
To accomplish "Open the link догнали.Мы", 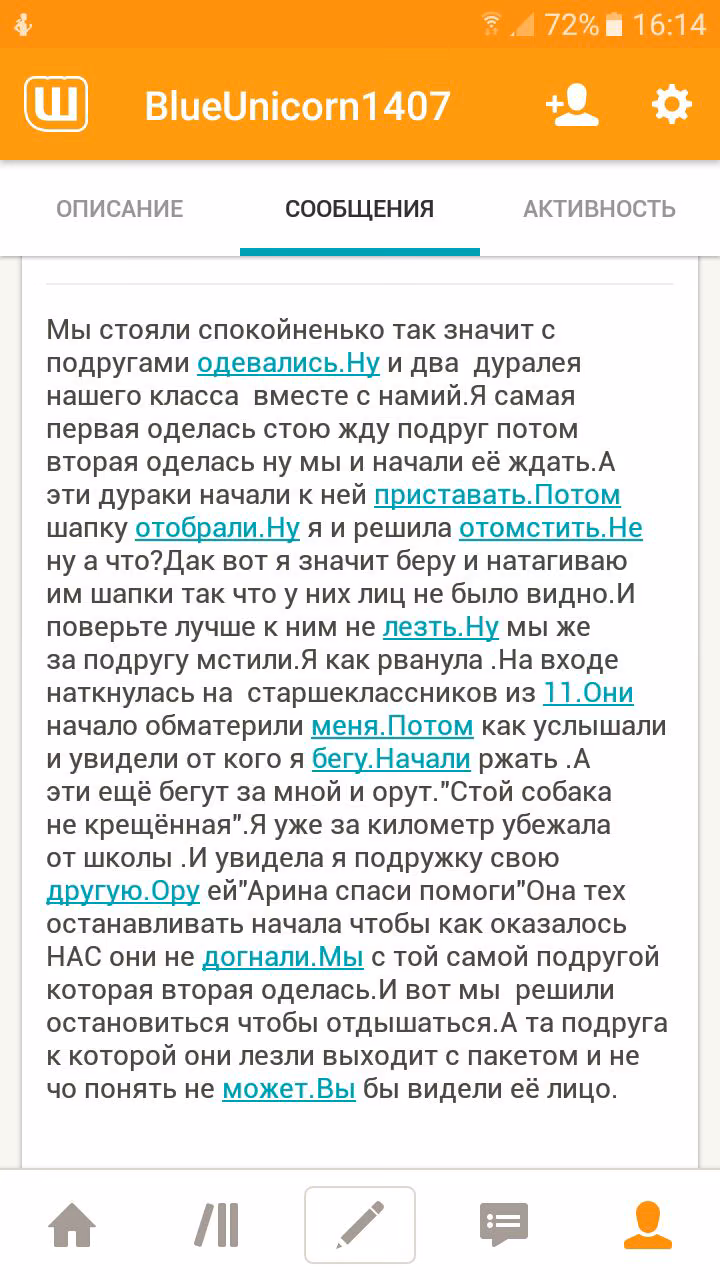I will (283, 957).
